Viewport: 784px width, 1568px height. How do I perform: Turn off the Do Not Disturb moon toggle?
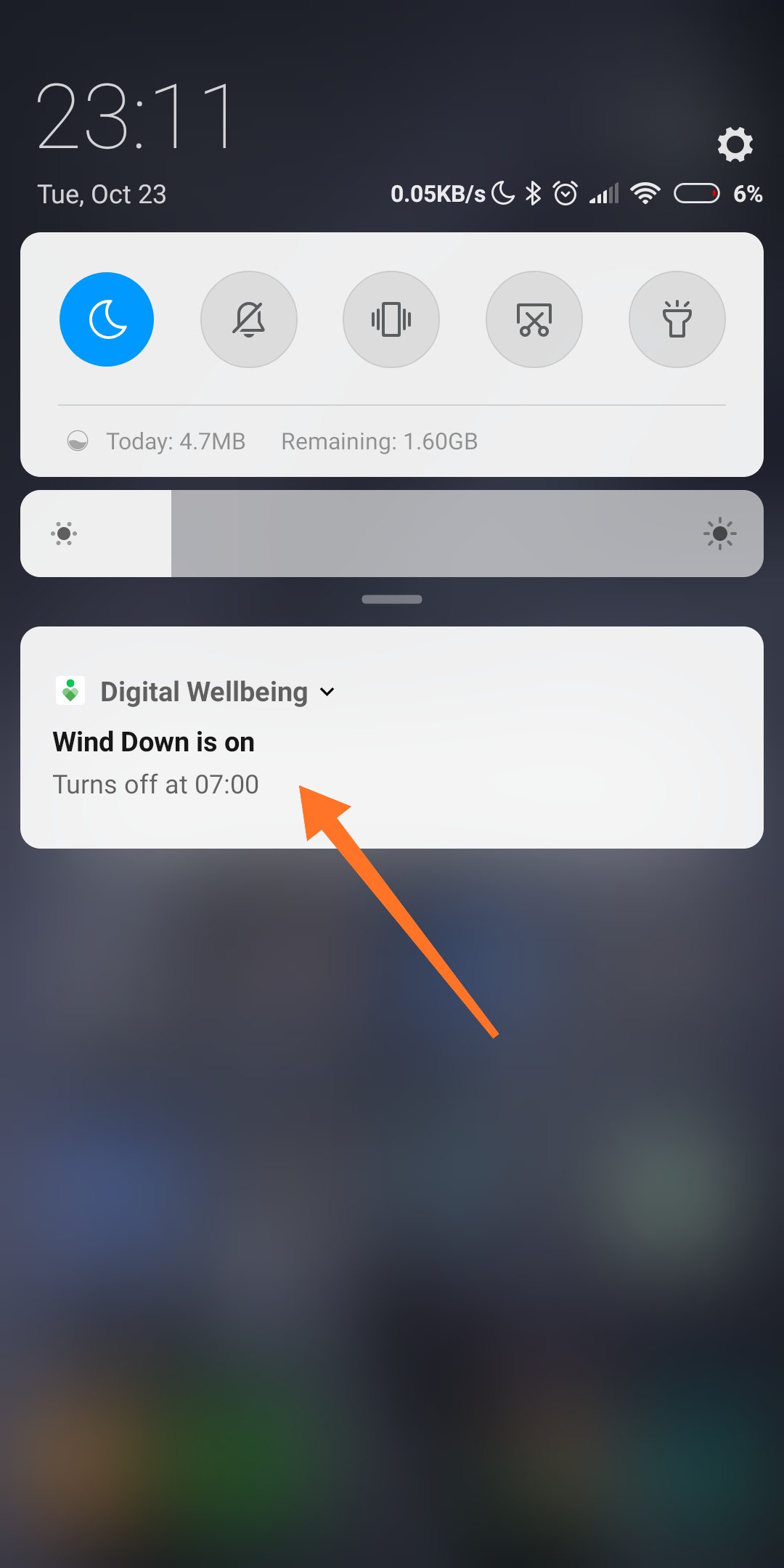pos(107,319)
